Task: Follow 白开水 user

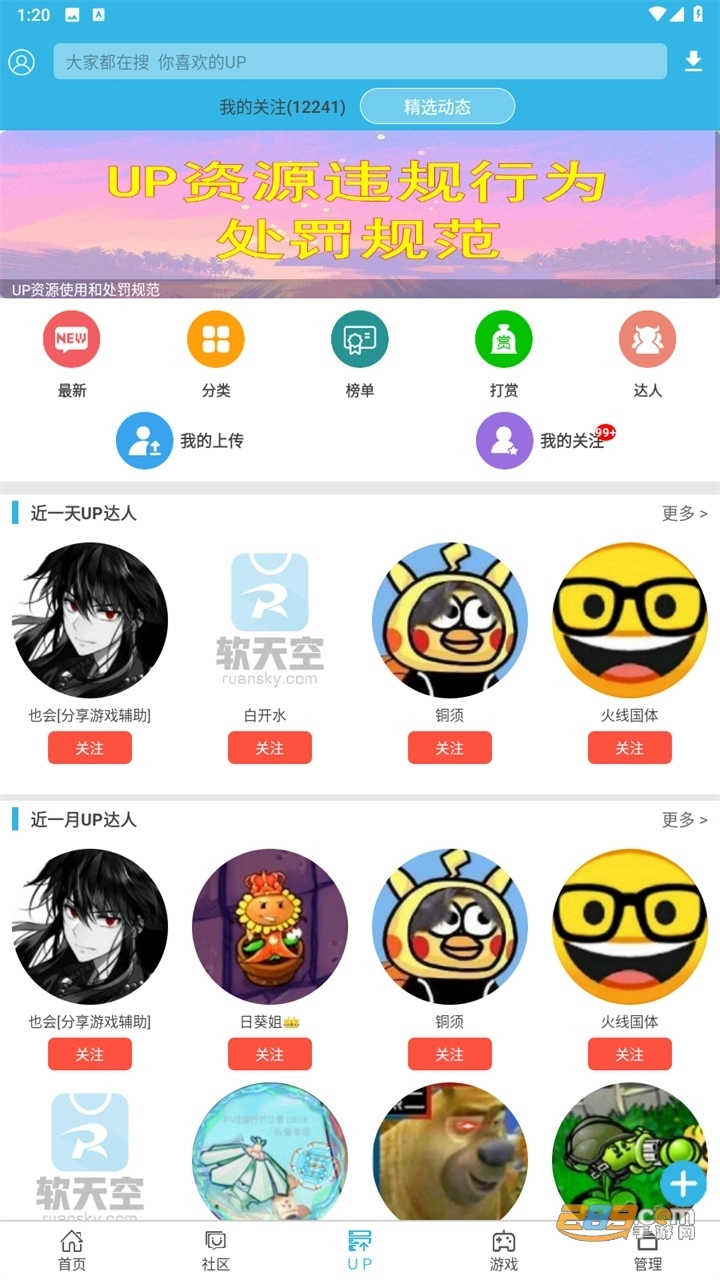Action: 269,747
